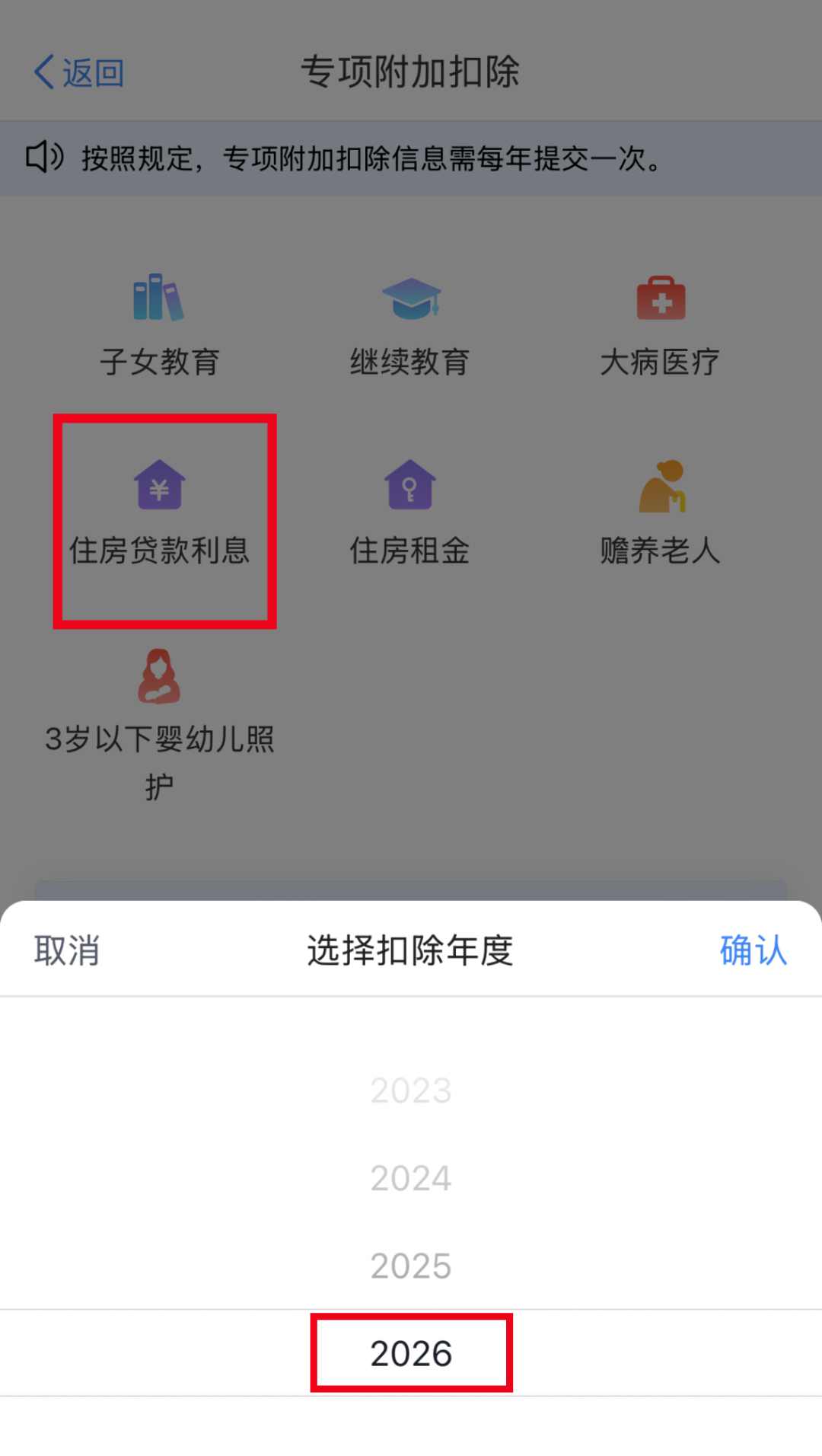Screen dimensions: 822x1456
Task: Select year 2025 in the picker
Action: (411, 1266)
